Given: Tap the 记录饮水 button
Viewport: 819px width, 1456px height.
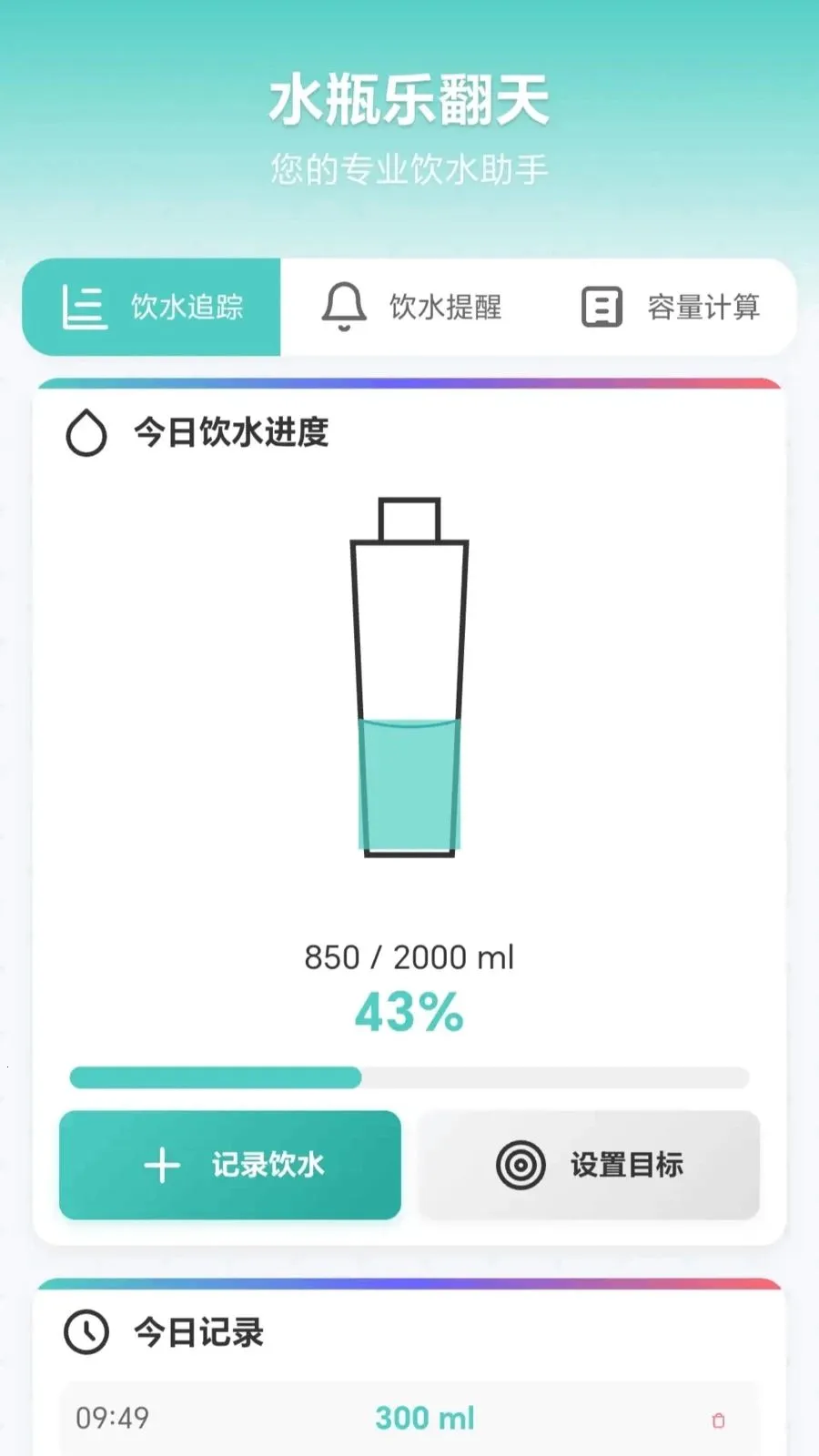Looking at the screenshot, I should 229,1165.
